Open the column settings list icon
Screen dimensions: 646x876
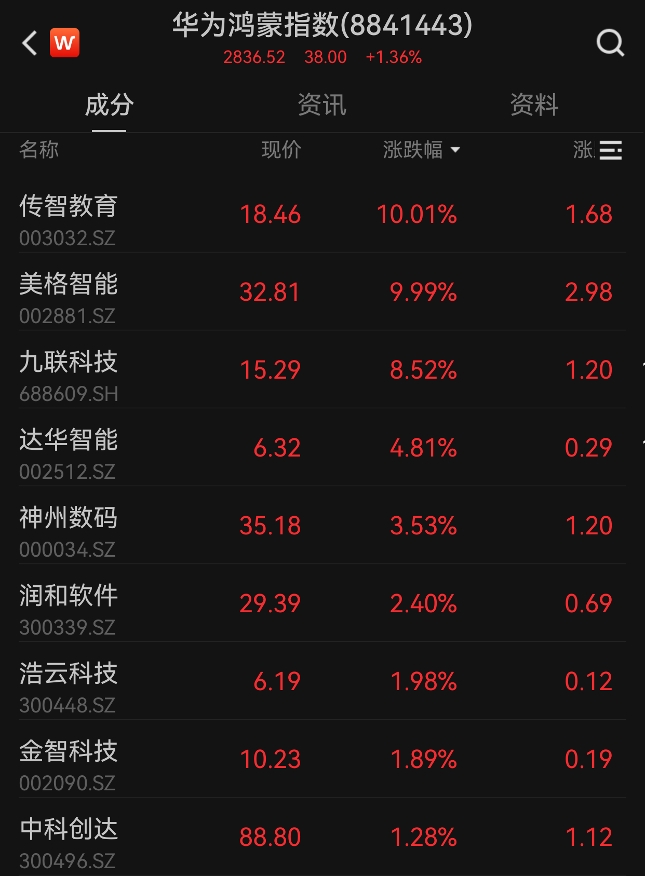pos(610,151)
